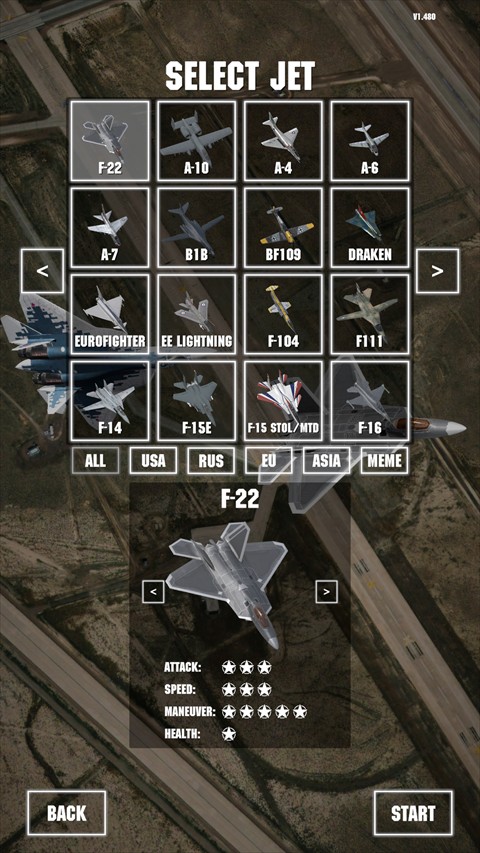Tap the BACK button
This screenshot has width=480, height=853.
66,813
